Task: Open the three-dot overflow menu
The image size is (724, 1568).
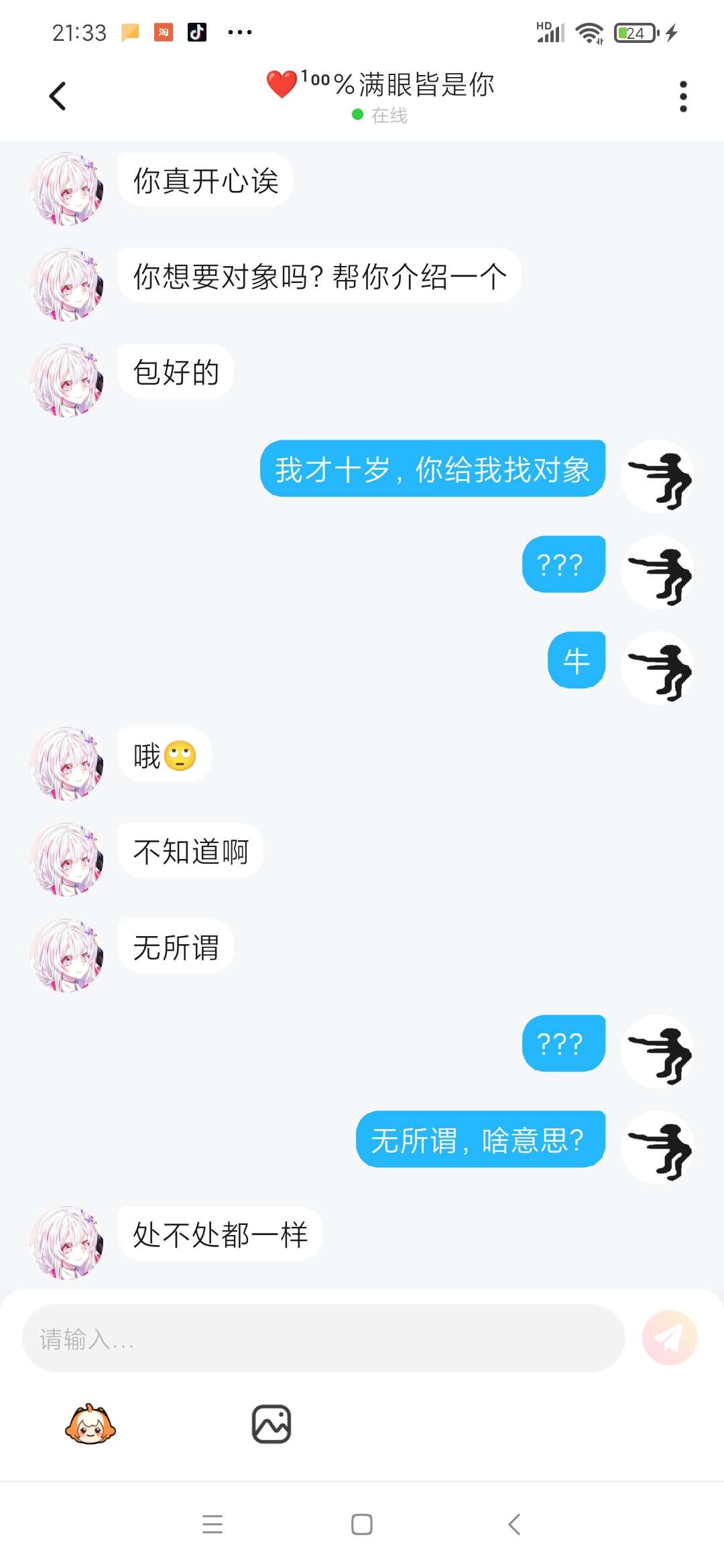Action: [683, 96]
